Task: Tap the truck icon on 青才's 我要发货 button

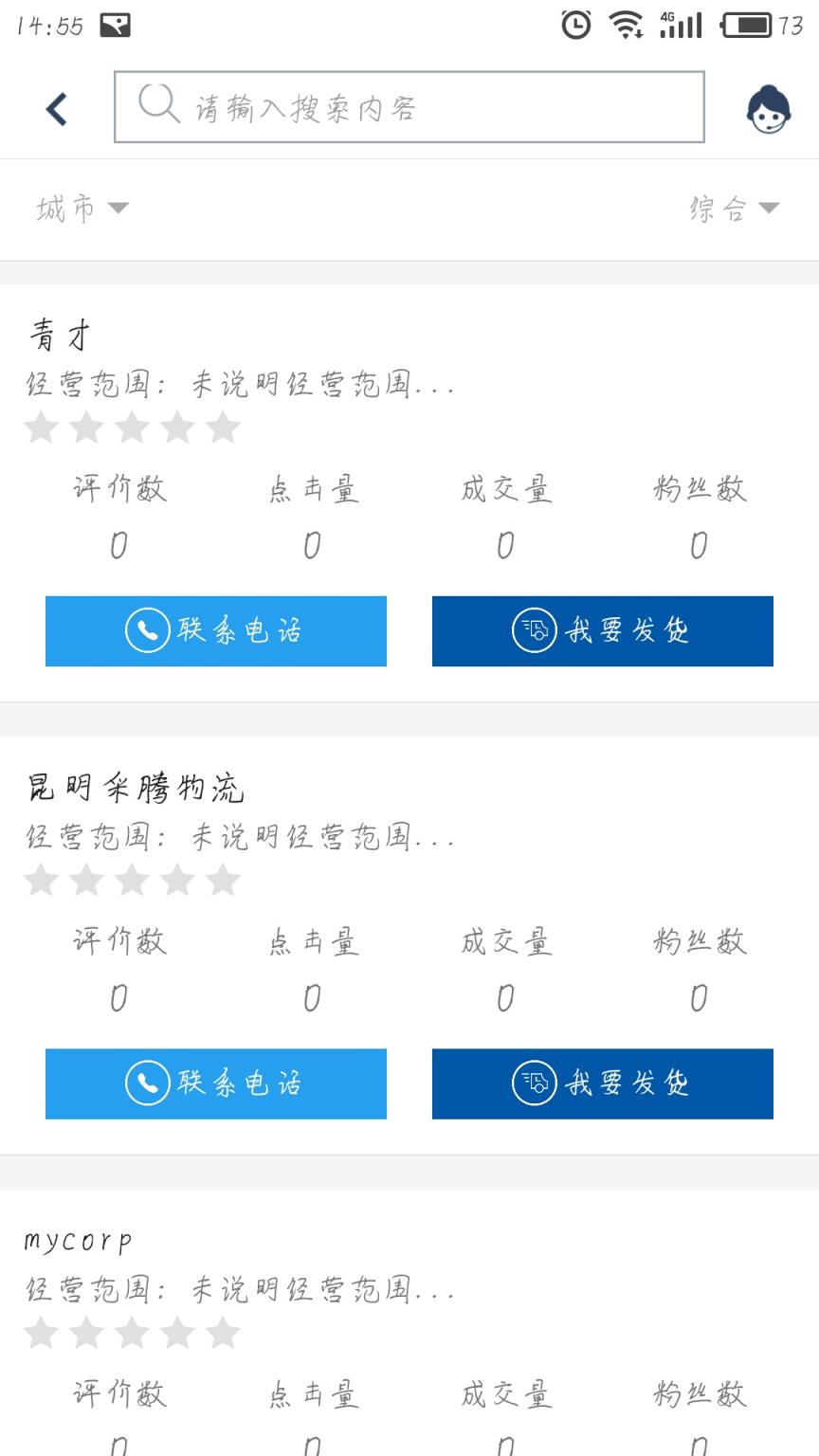Action: point(534,631)
